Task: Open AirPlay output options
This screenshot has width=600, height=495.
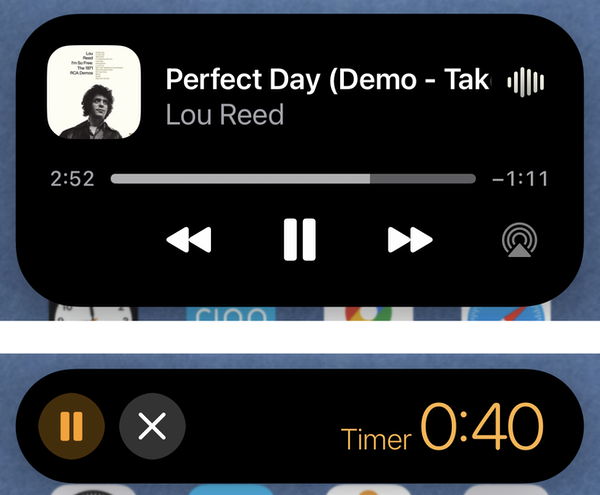Action: (518, 241)
